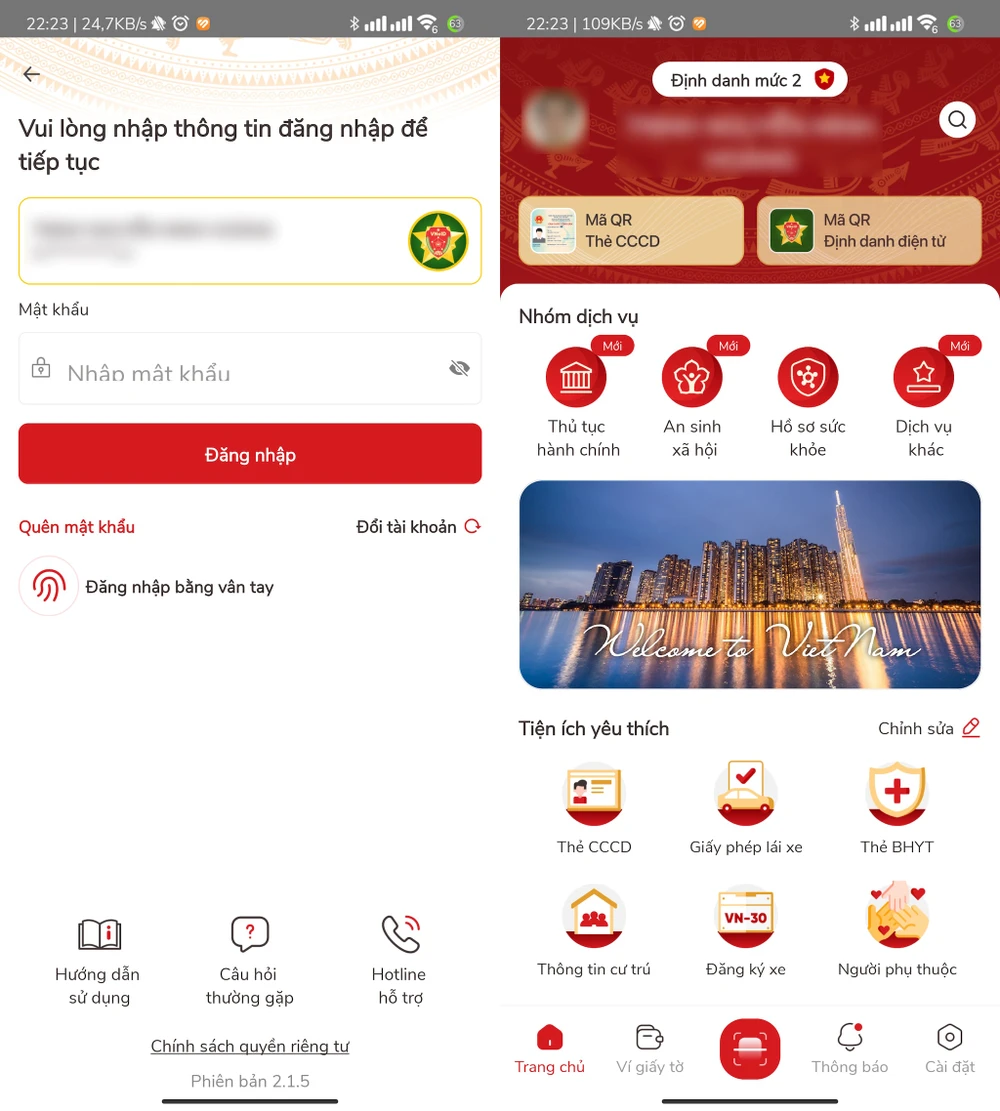Image resolution: width=1000 pixels, height=1111 pixels.
Task: Open Câu hỏi thường gặp FAQ
Action: (249, 960)
